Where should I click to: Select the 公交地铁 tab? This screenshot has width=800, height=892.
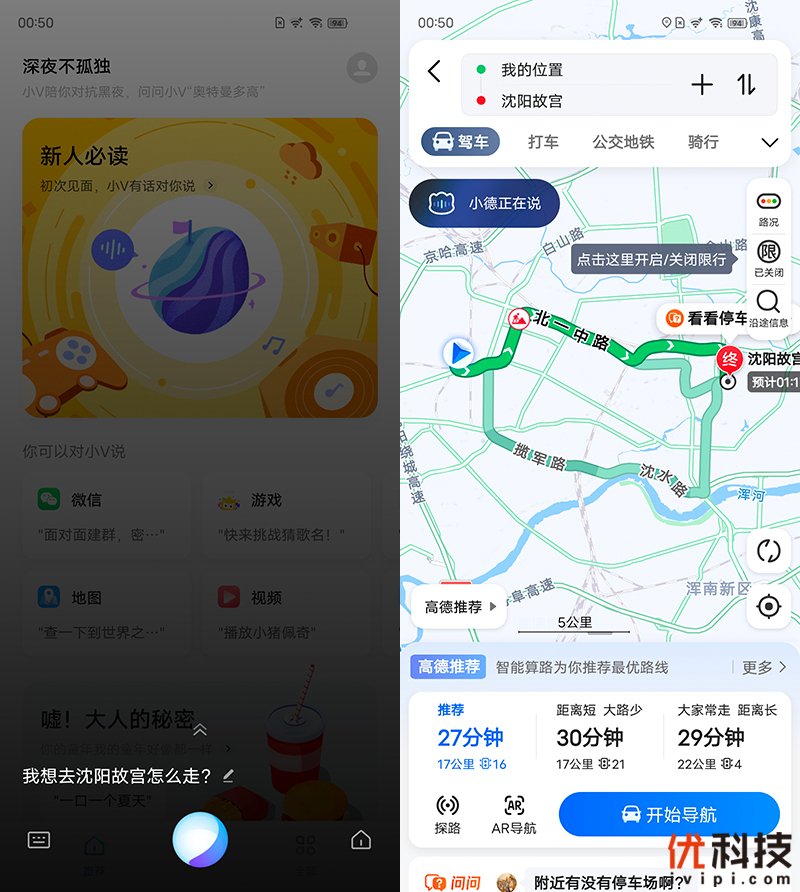click(x=623, y=142)
